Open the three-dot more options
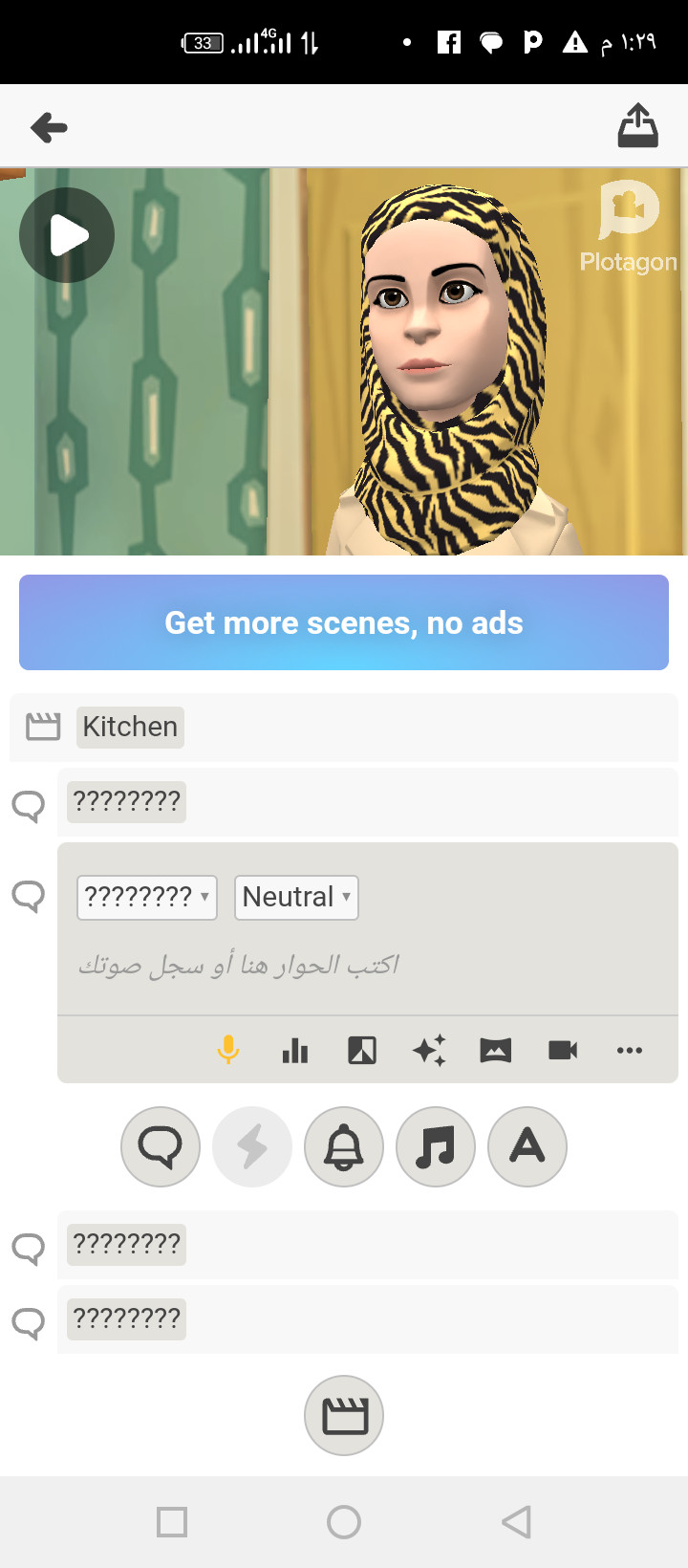The image size is (688, 1568). click(x=630, y=1050)
